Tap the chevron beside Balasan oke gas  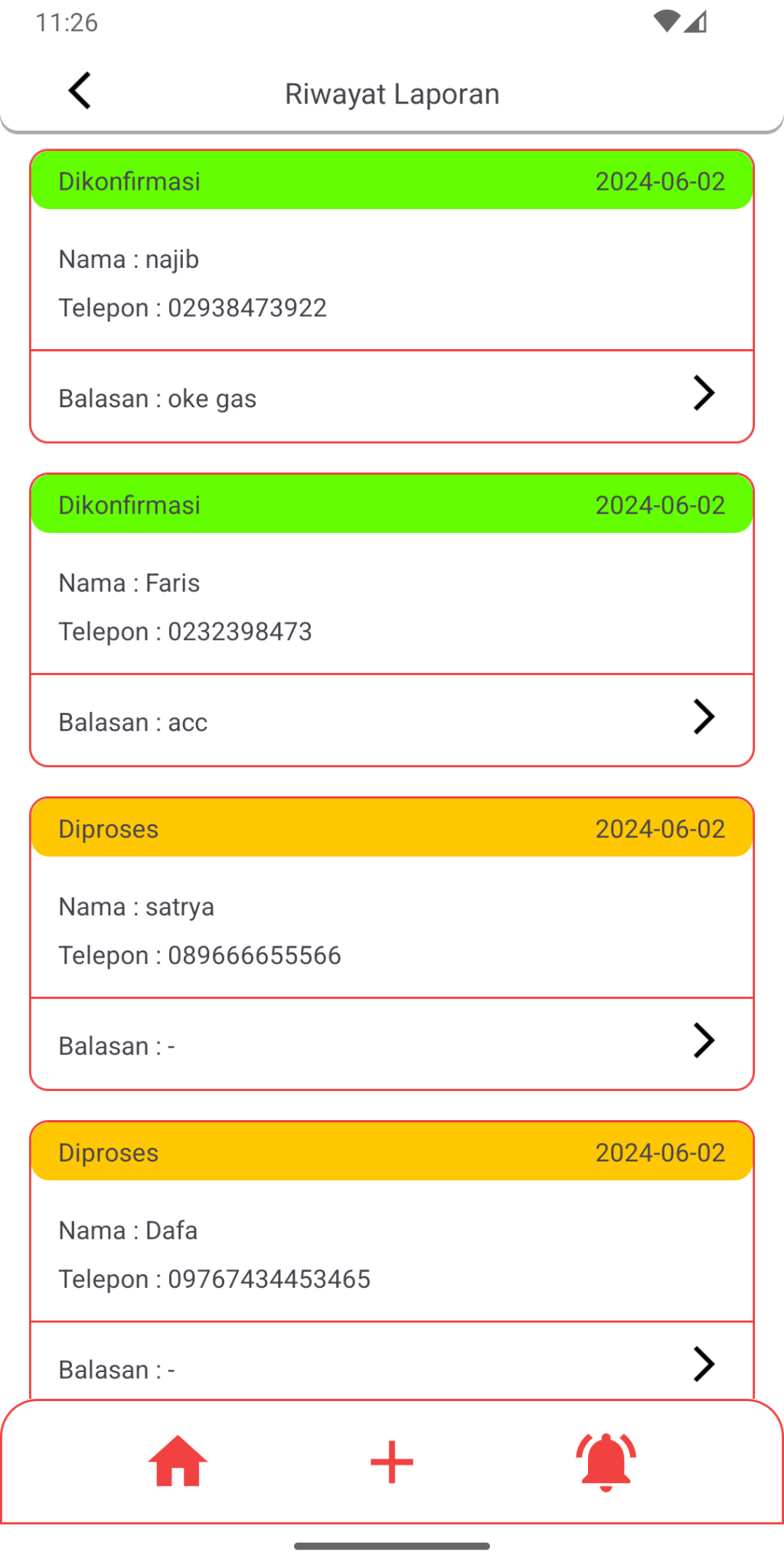[703, 394]
